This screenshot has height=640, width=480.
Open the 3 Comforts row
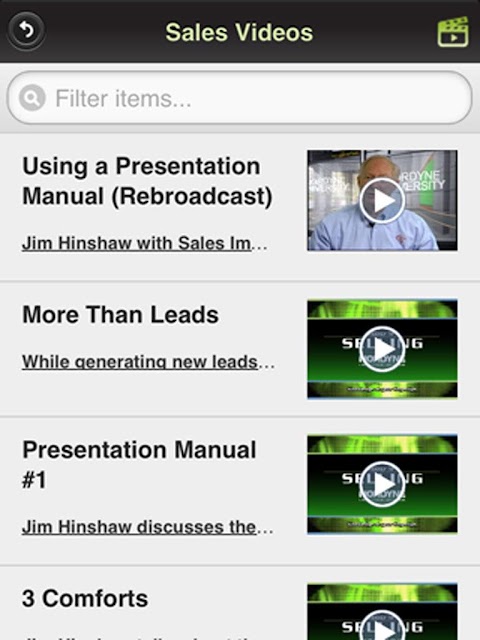pos(240,604)
